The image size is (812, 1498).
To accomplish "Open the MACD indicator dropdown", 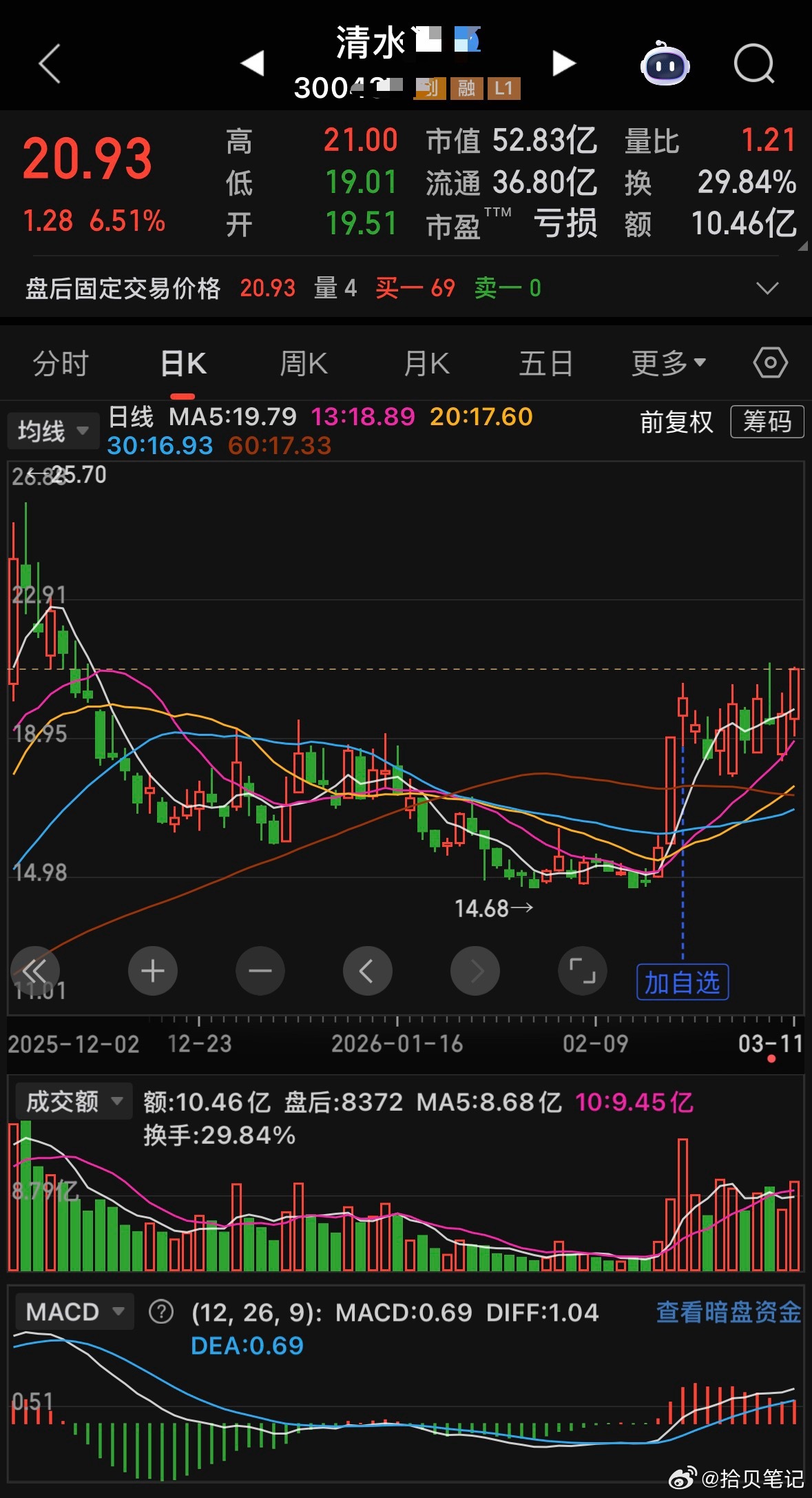I will click(x=74, y=1311).
